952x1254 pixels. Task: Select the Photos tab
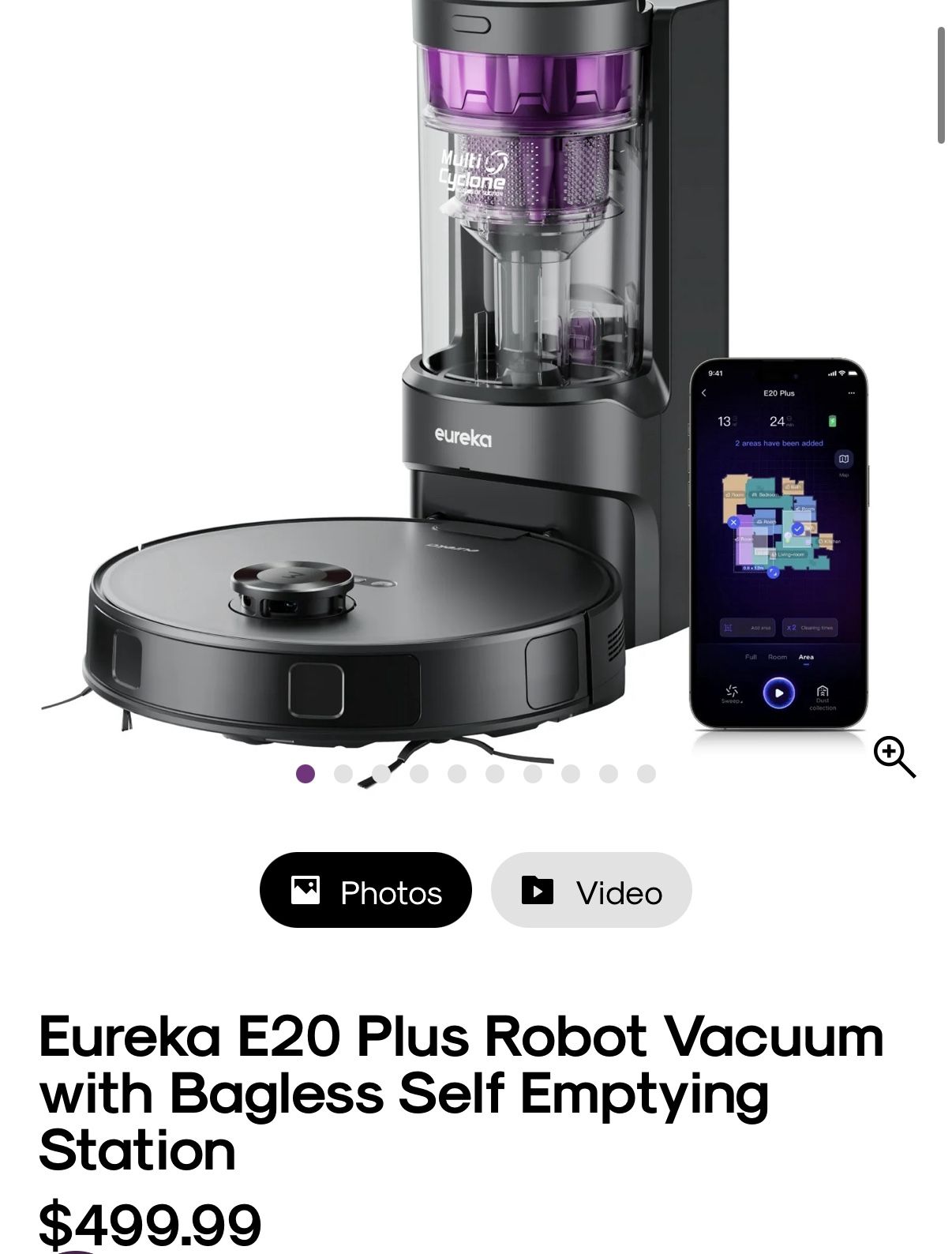[x=365, y=890]
